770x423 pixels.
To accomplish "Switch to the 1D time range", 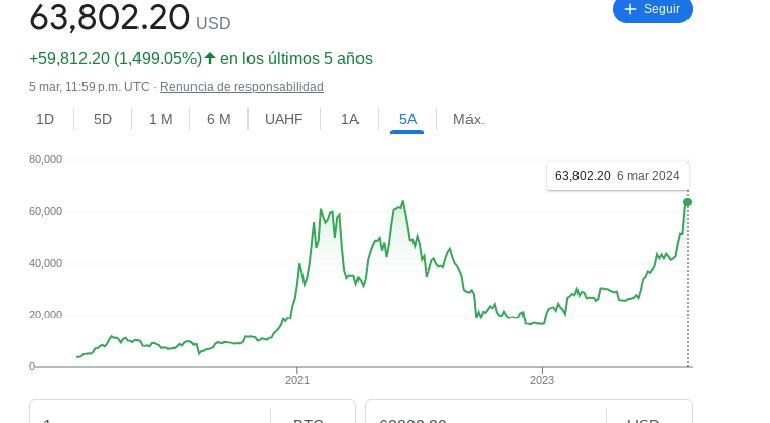I will [x=45, y=119].
